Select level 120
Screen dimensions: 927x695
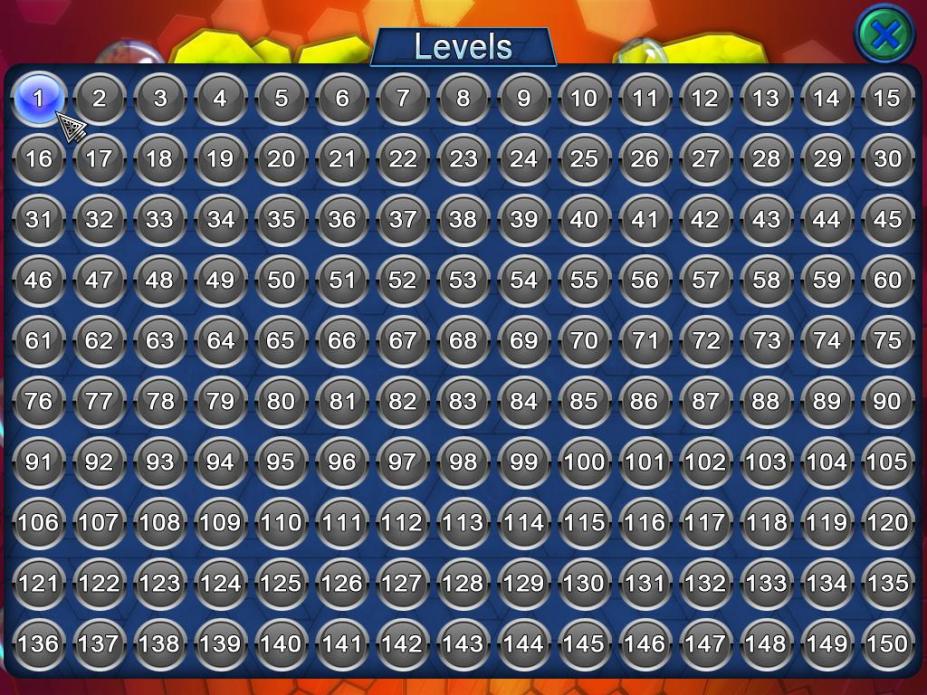point(887,522)
